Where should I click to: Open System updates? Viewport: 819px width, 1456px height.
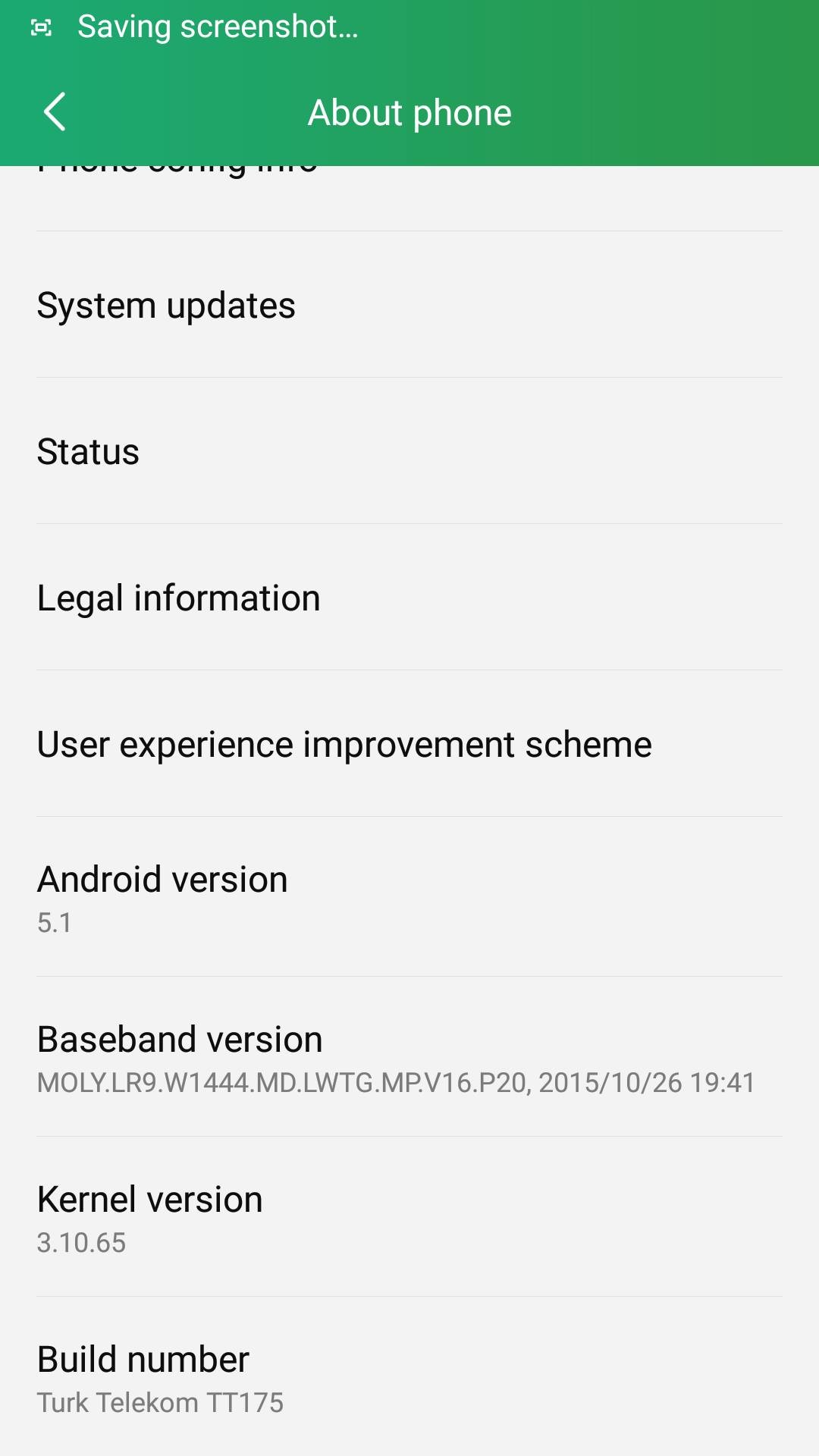click(409, 305)
